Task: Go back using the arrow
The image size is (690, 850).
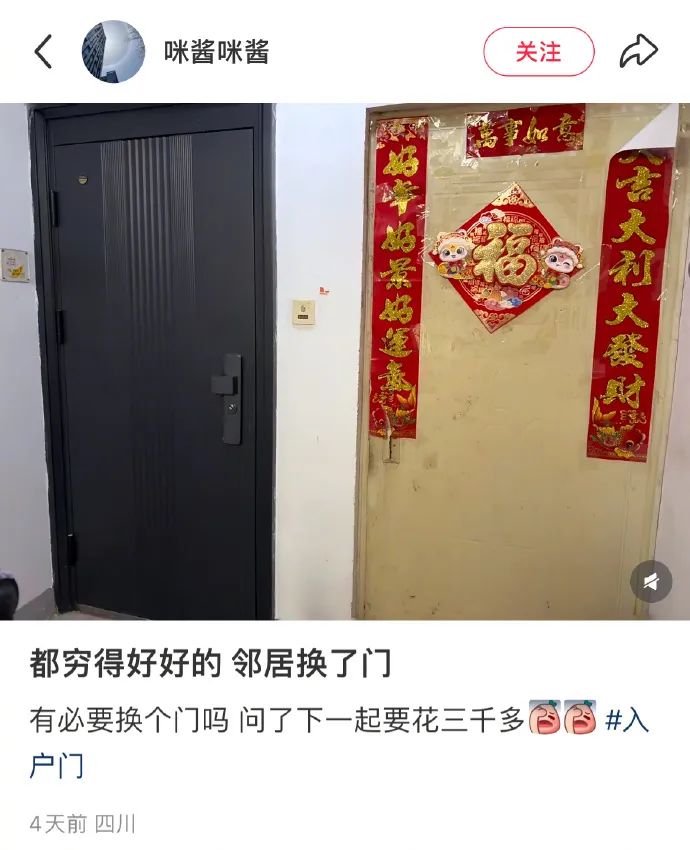Action: click(x=42, y=51)
